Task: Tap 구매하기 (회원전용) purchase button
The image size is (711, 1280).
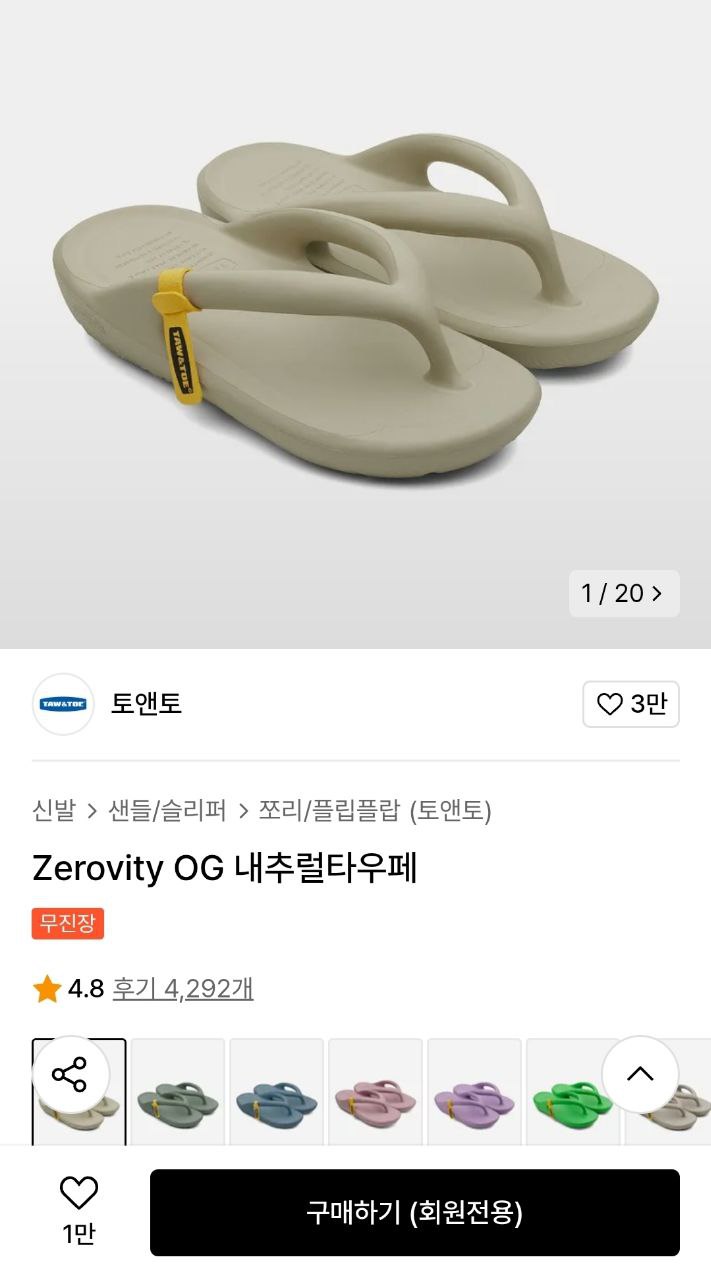Action: click(x=414, y=1212)
